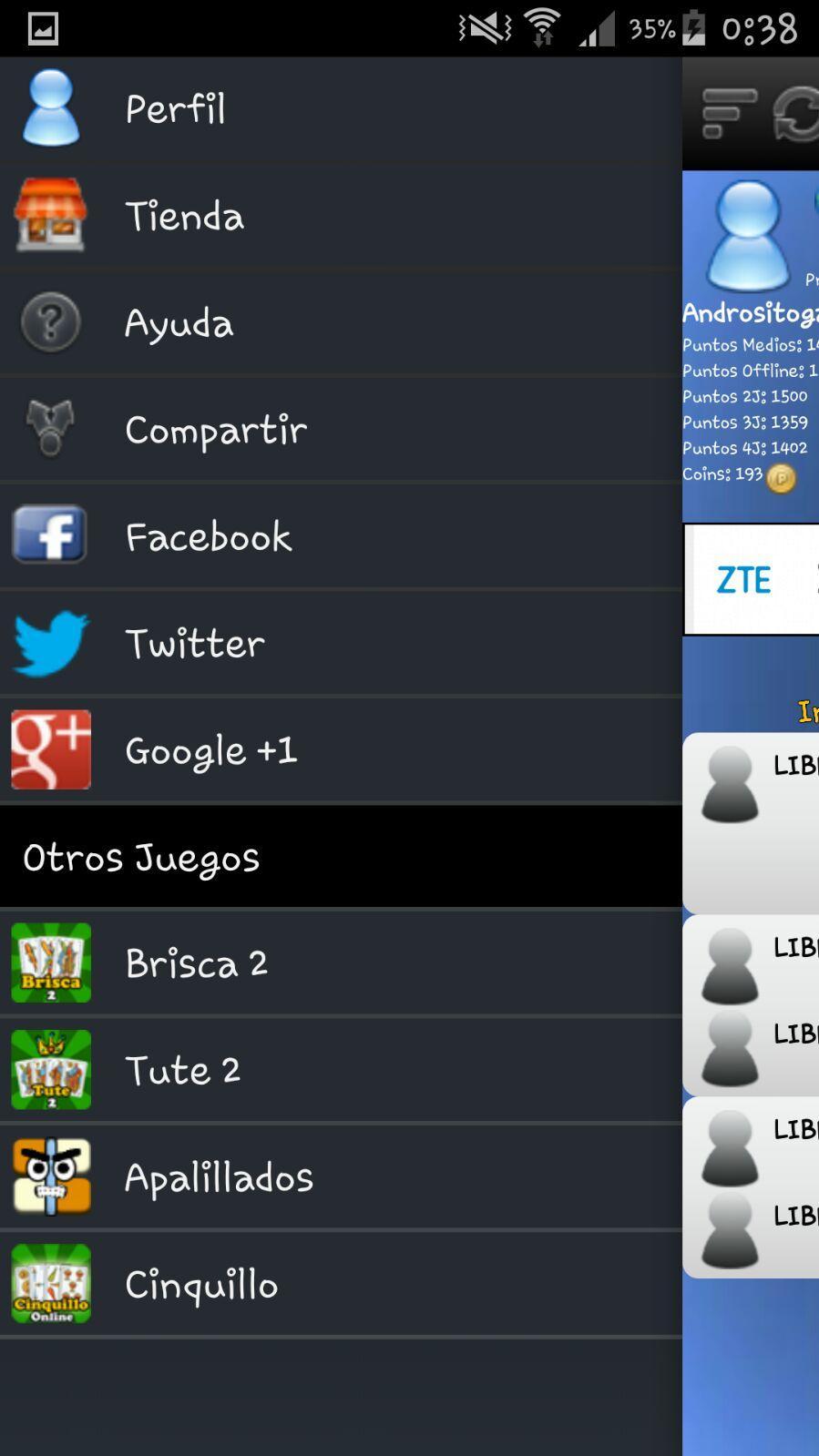Select the Perfil menu entry
The height and width of the screenshot is (1456, 819).
point(175,108)
